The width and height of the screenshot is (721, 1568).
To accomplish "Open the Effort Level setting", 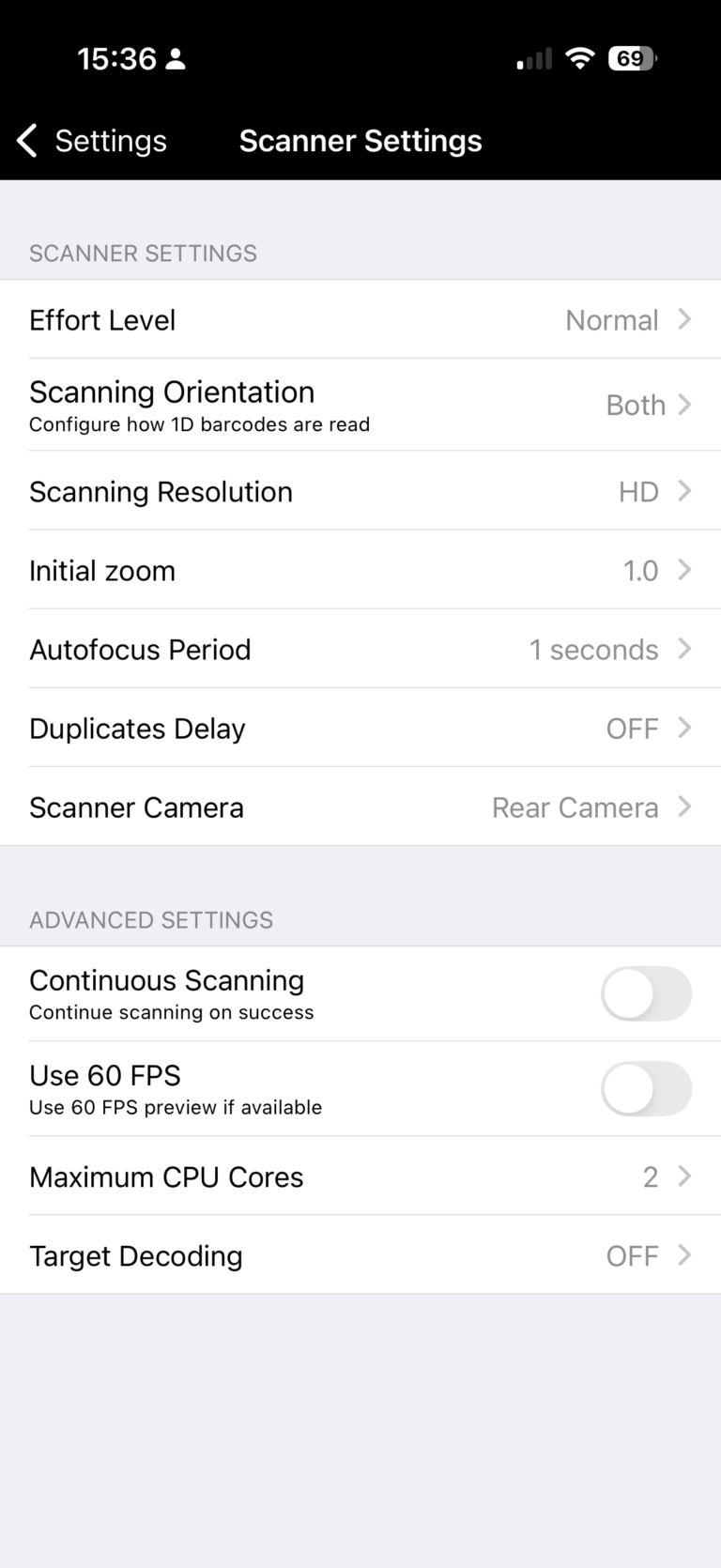I will 360,320.
